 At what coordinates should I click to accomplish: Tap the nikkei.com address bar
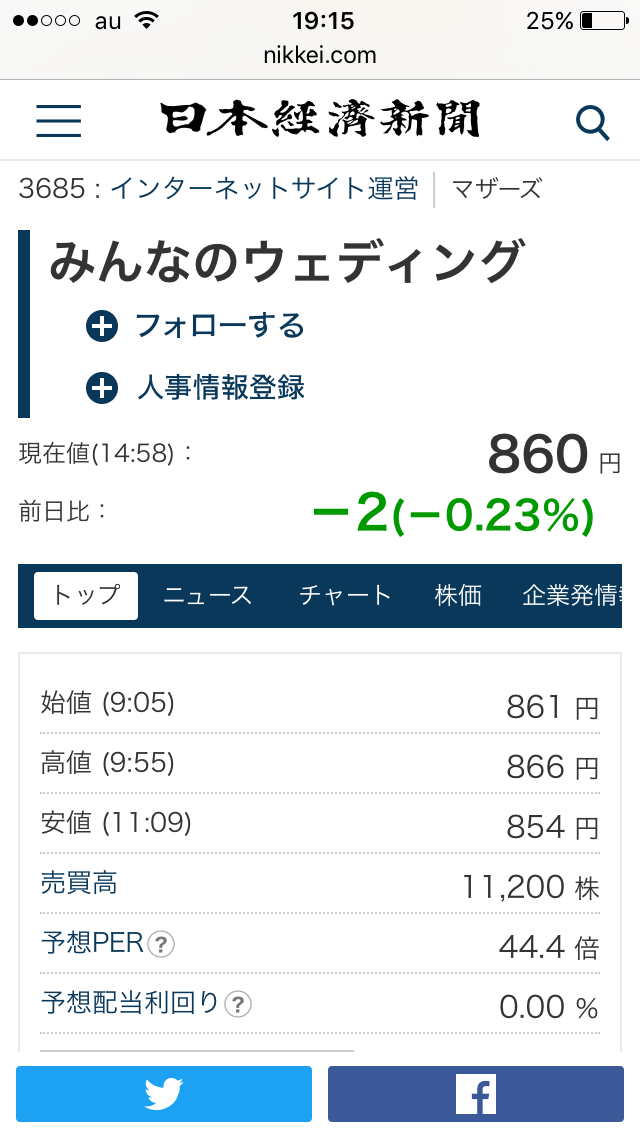coord(320,55)
